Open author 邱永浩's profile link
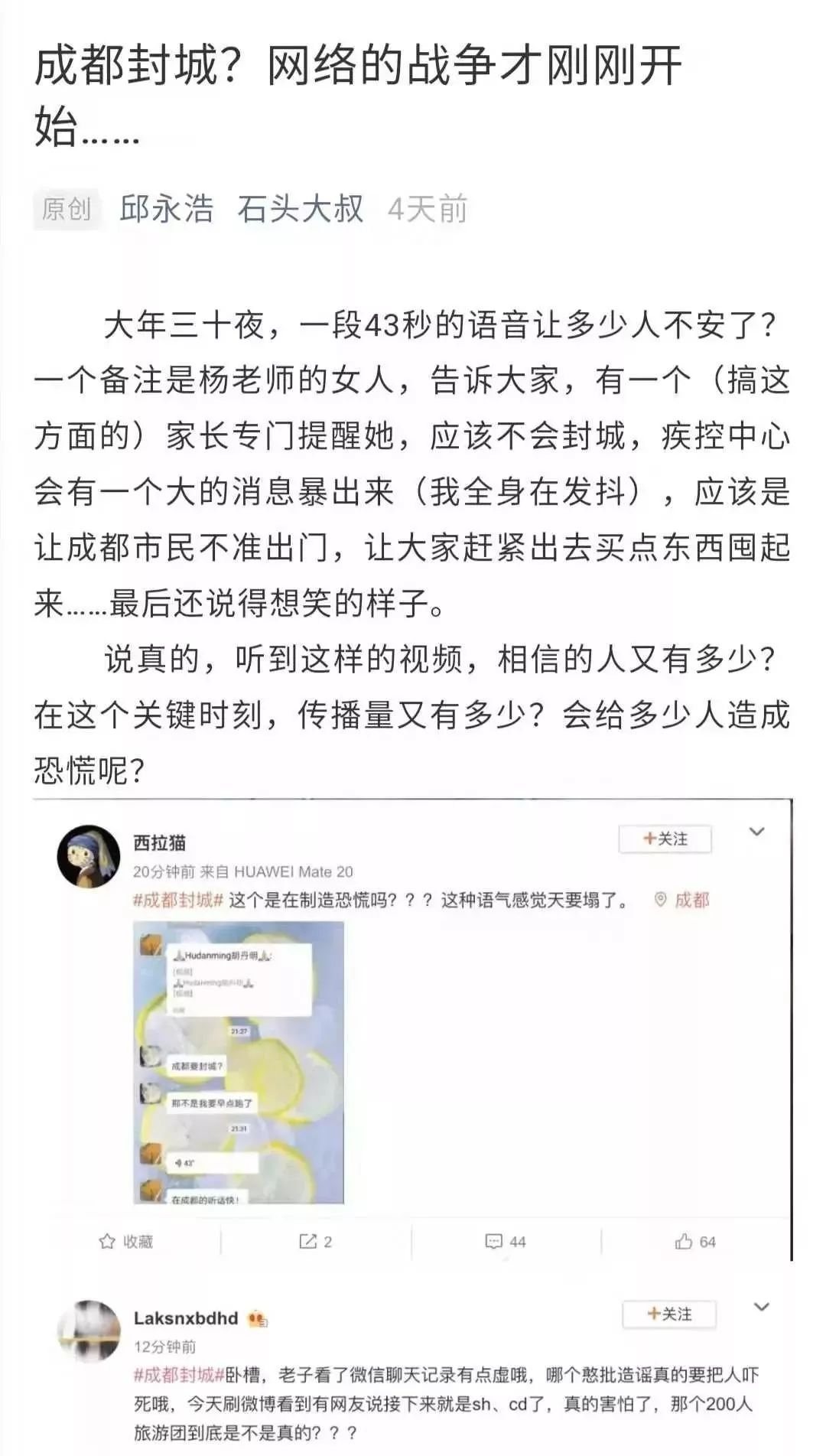 (166, 209)
